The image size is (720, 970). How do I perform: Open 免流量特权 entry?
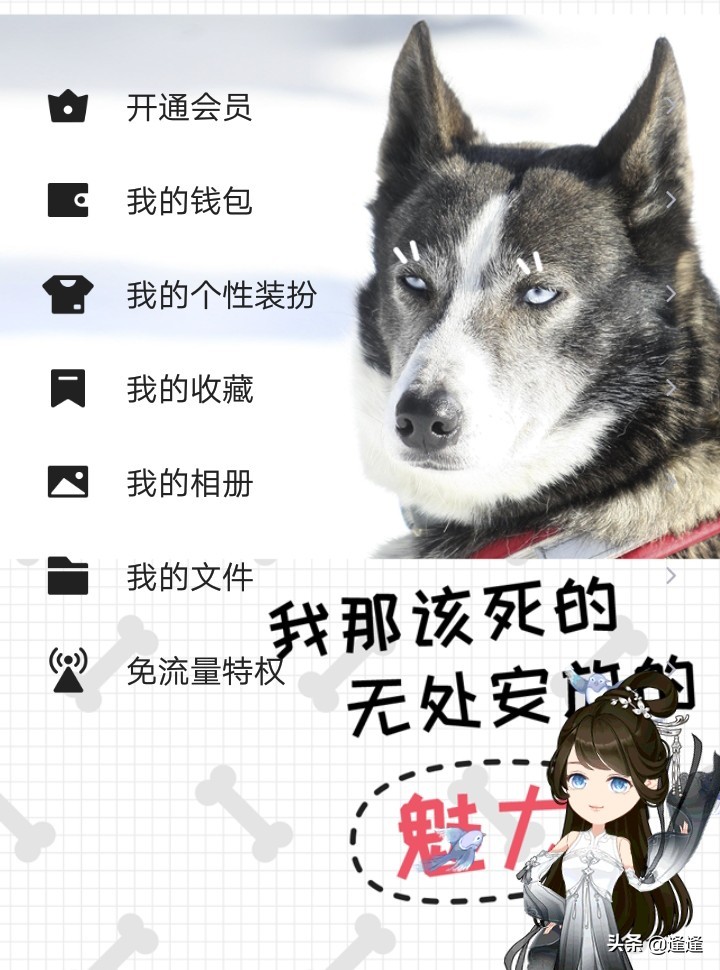point(205,671)
